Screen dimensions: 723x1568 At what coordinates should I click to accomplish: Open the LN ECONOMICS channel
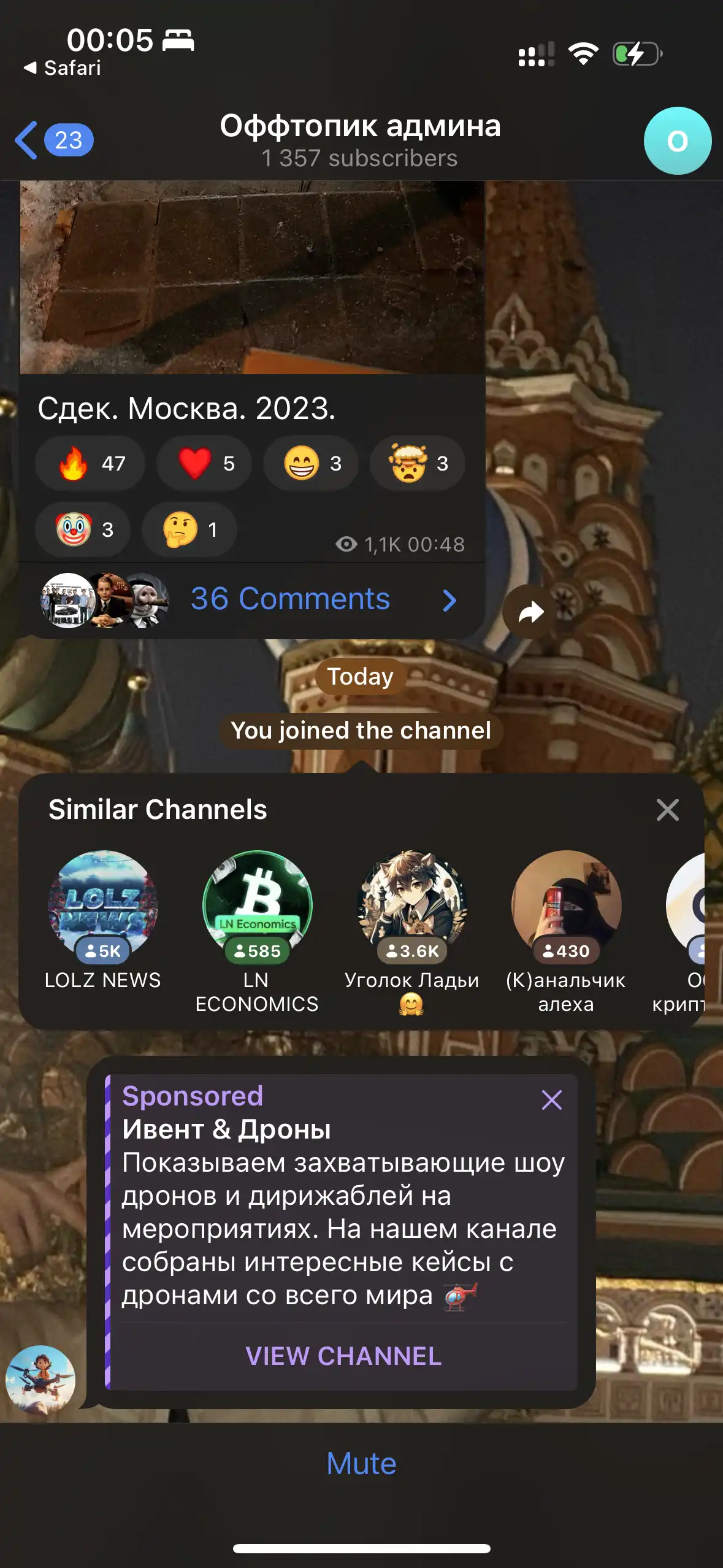pyautogui.click(x=257, y=932)
